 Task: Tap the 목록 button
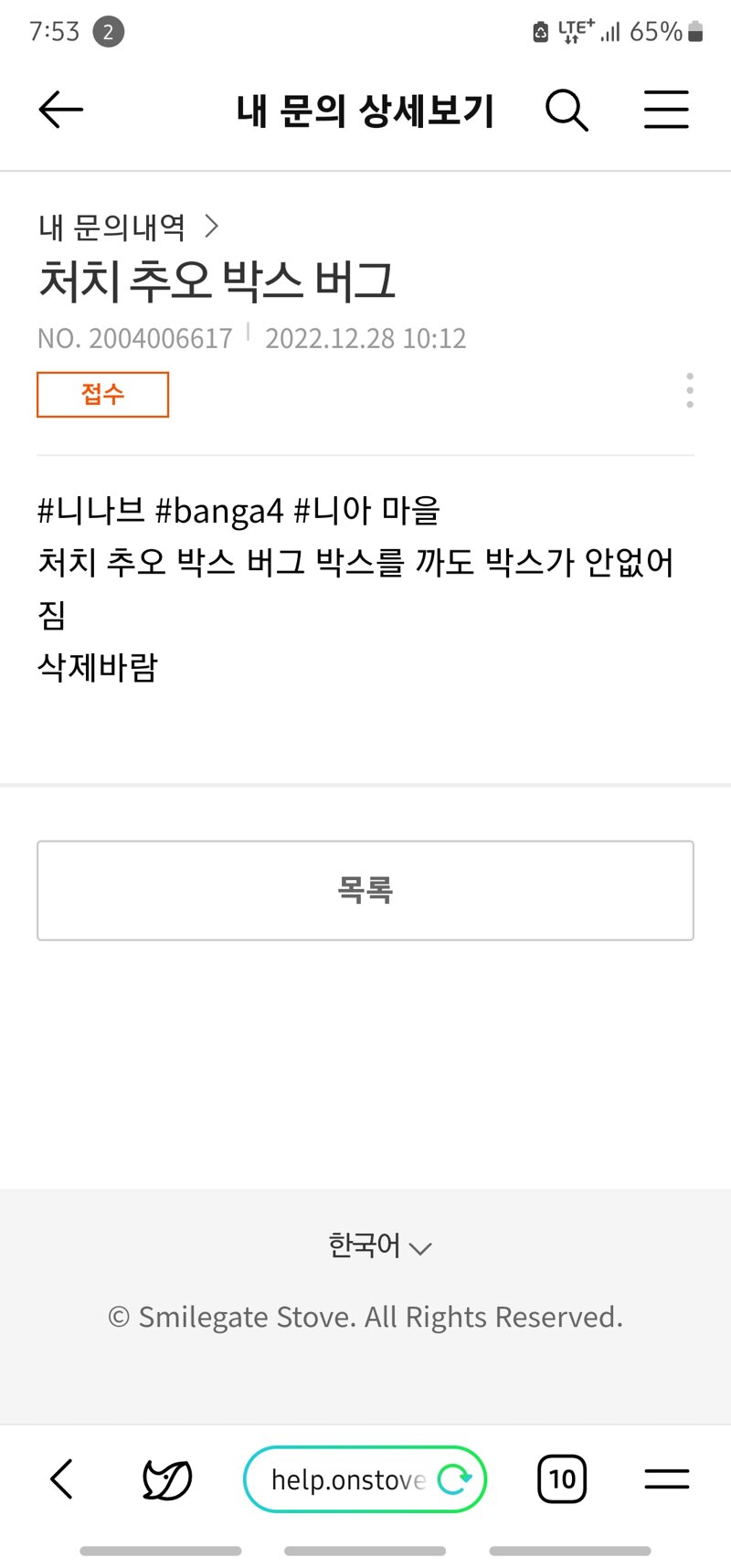coord(365,890)
